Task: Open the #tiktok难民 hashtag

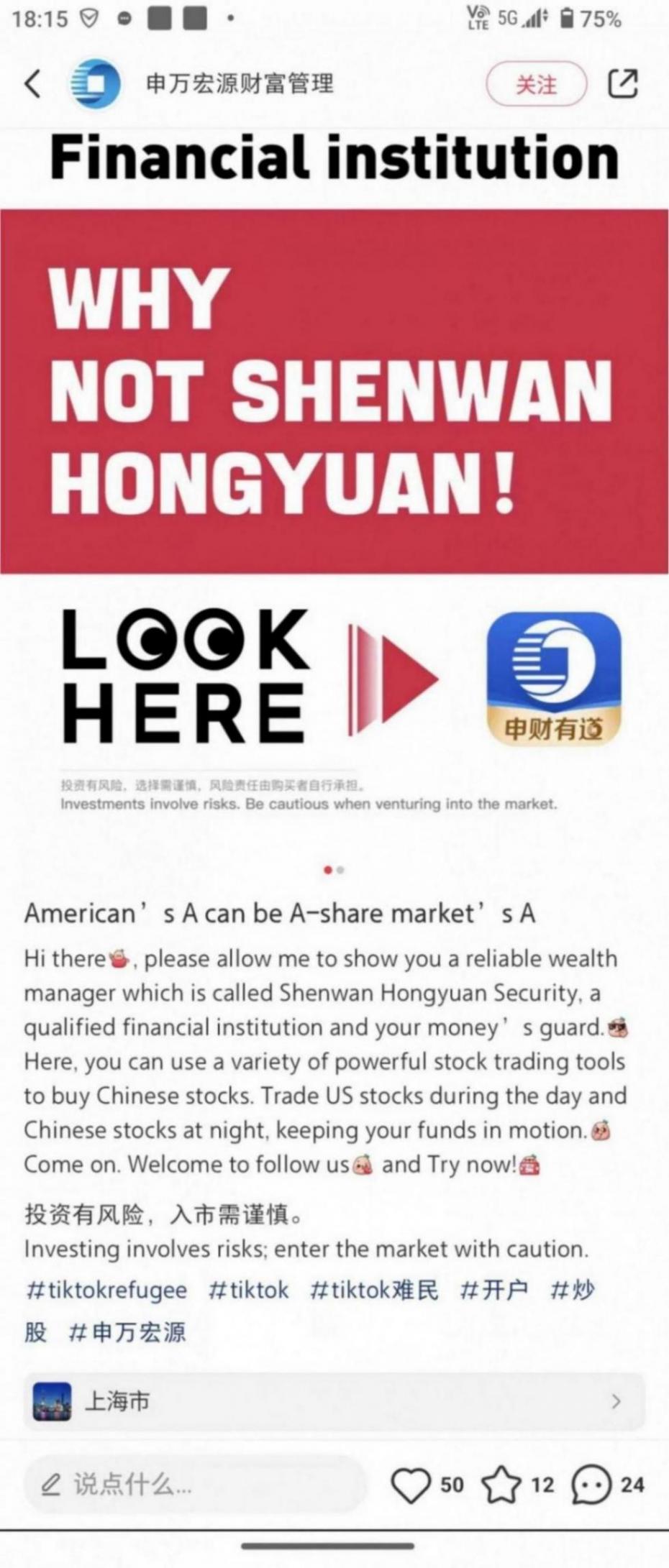Action: (x=374, y=1290)
